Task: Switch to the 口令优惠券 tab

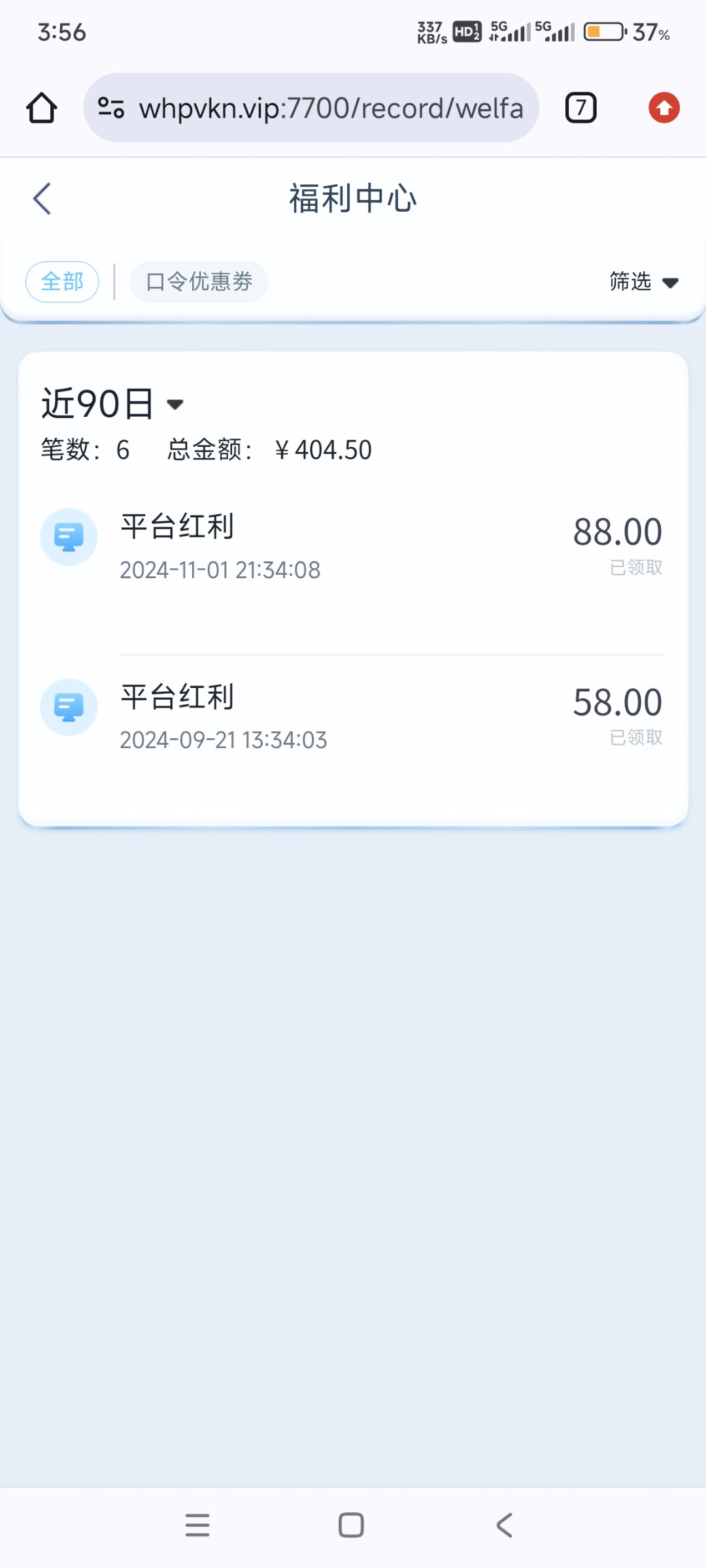Action: click(199, 282)
